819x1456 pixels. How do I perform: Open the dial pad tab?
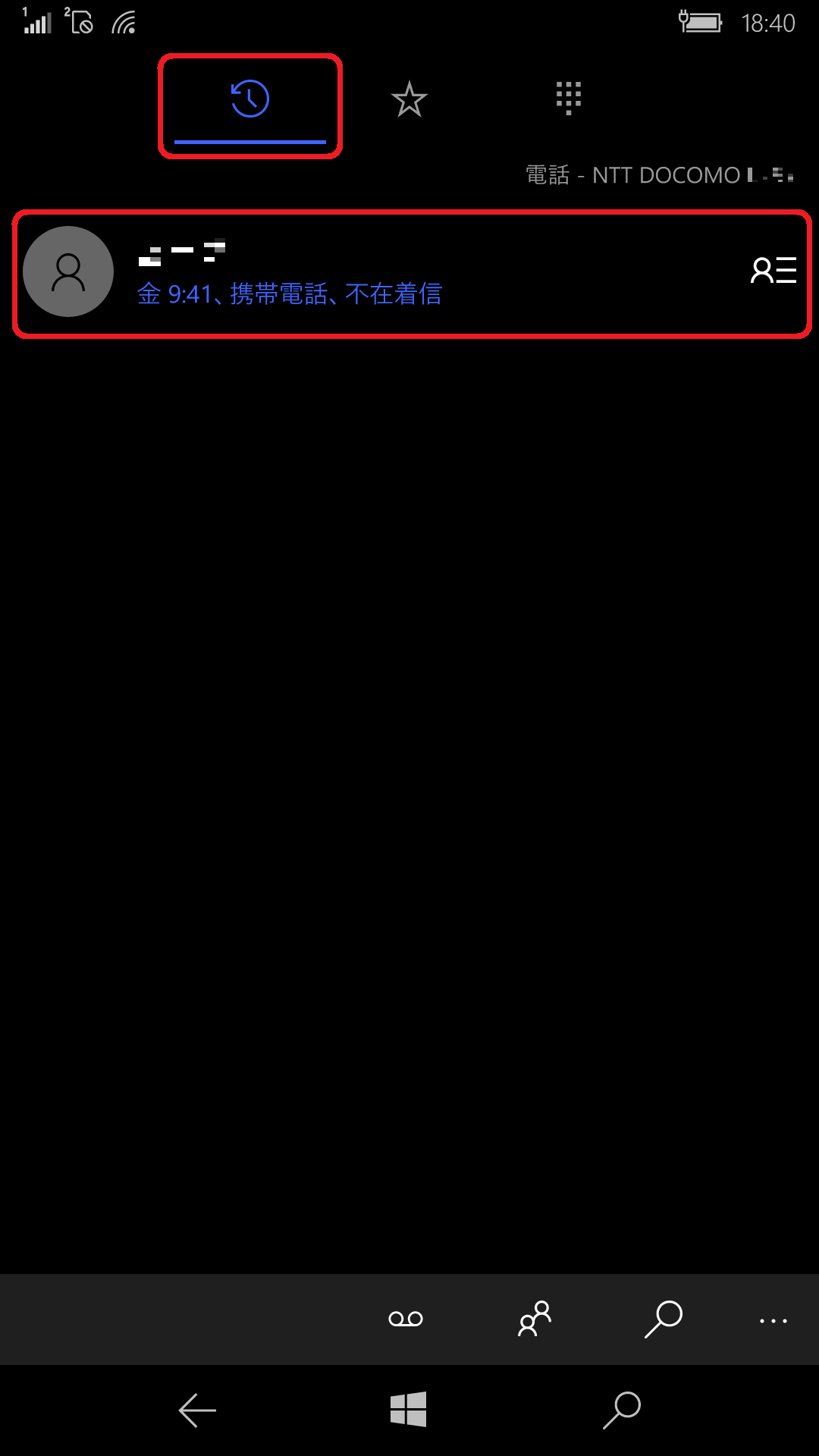568,99
